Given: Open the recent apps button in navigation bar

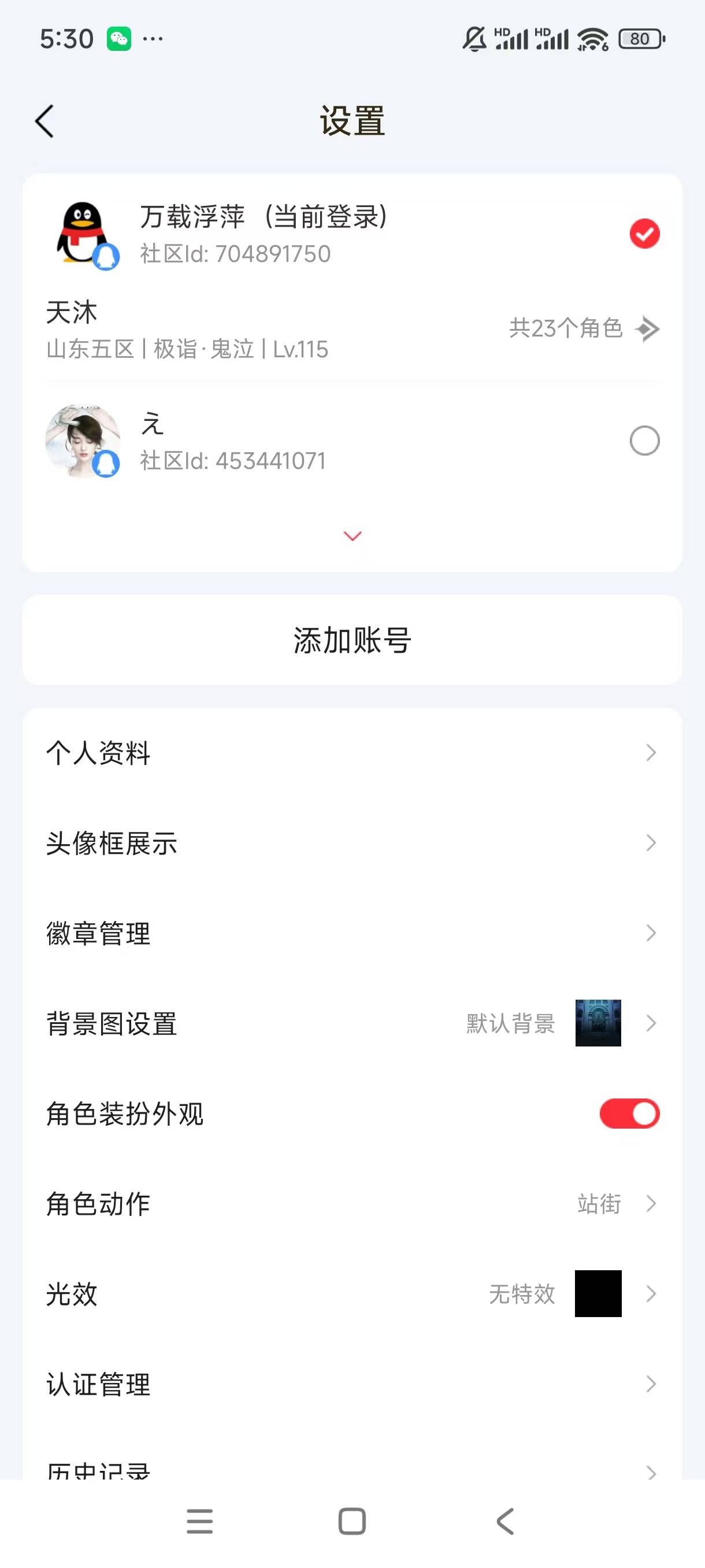Looking at the screenshot, I should [199, 1522].
